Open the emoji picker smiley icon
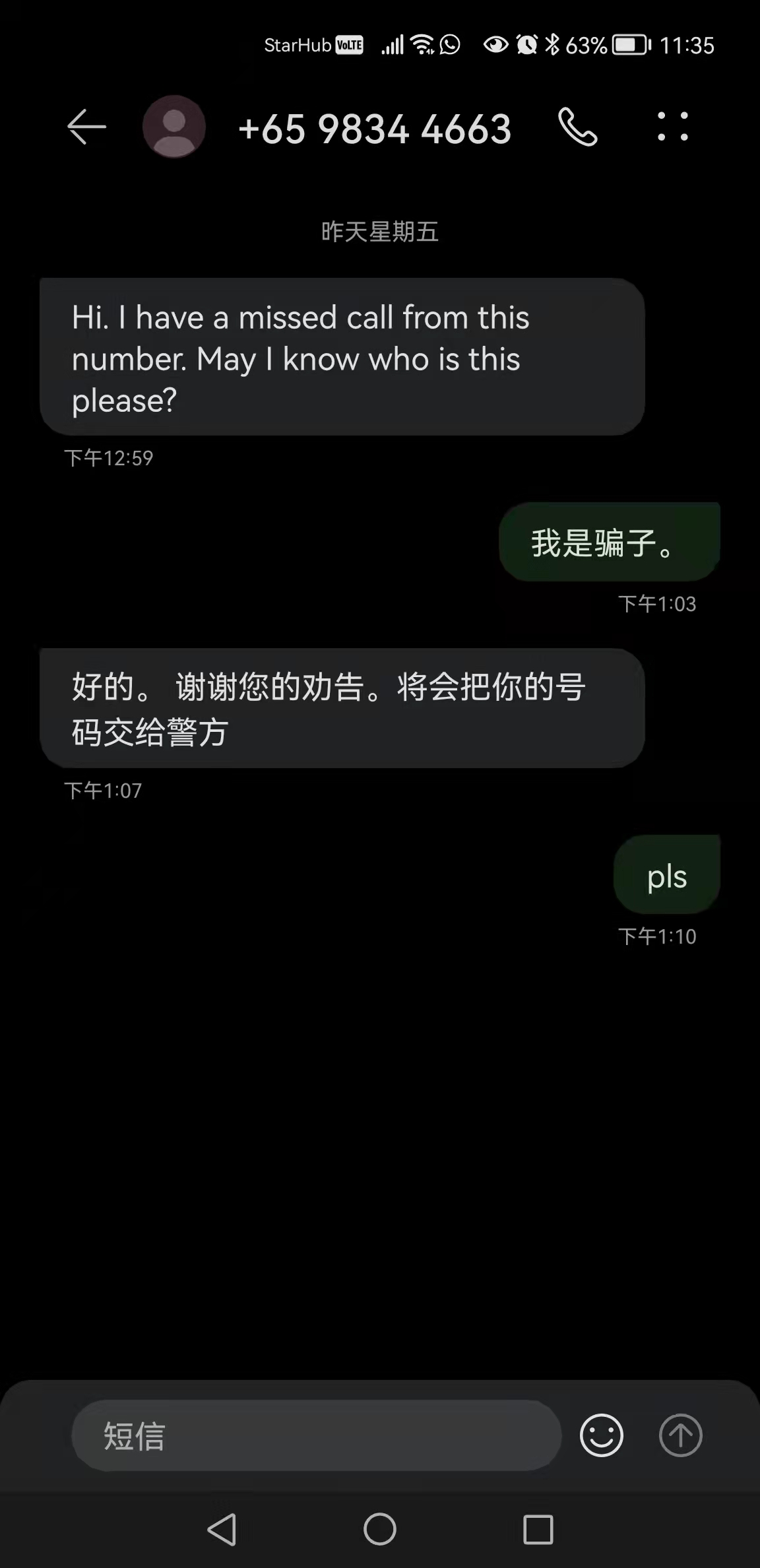Image resolution: width=760 pixels, height=1568 pixels. [602, 1435]
